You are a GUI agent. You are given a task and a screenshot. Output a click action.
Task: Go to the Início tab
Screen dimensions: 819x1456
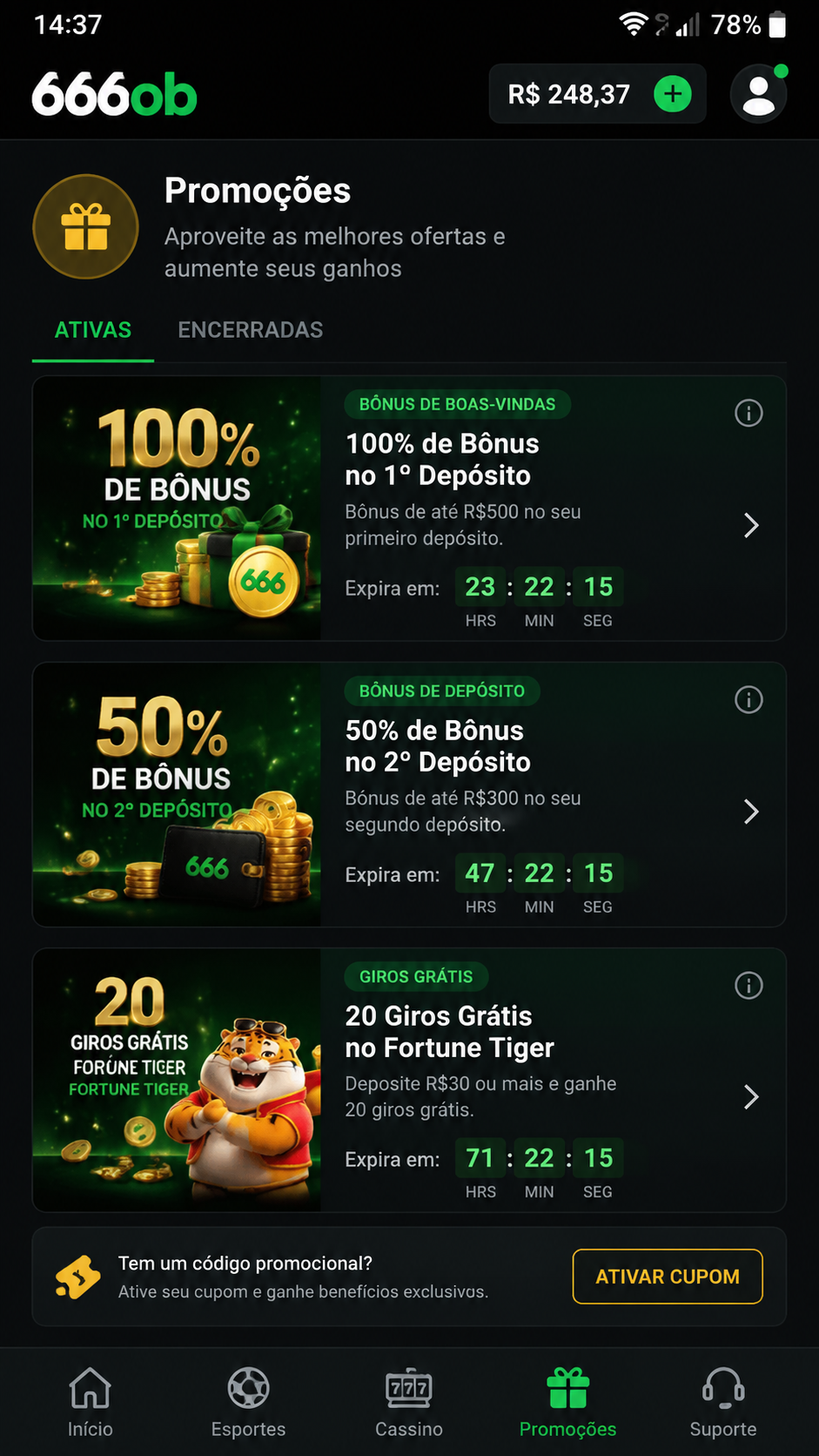click(91, 1402)
